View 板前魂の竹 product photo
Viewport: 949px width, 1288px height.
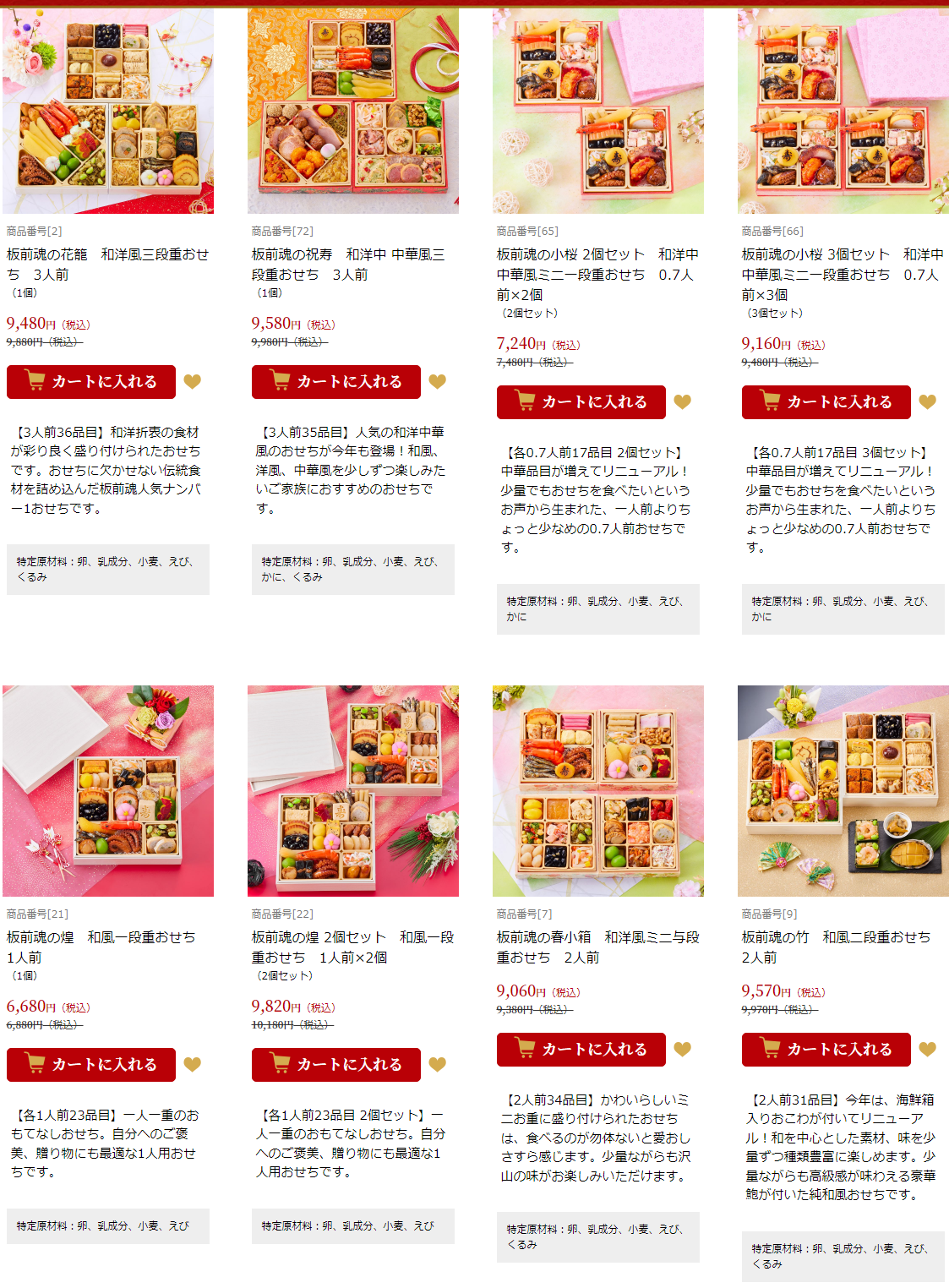(843, 791)
